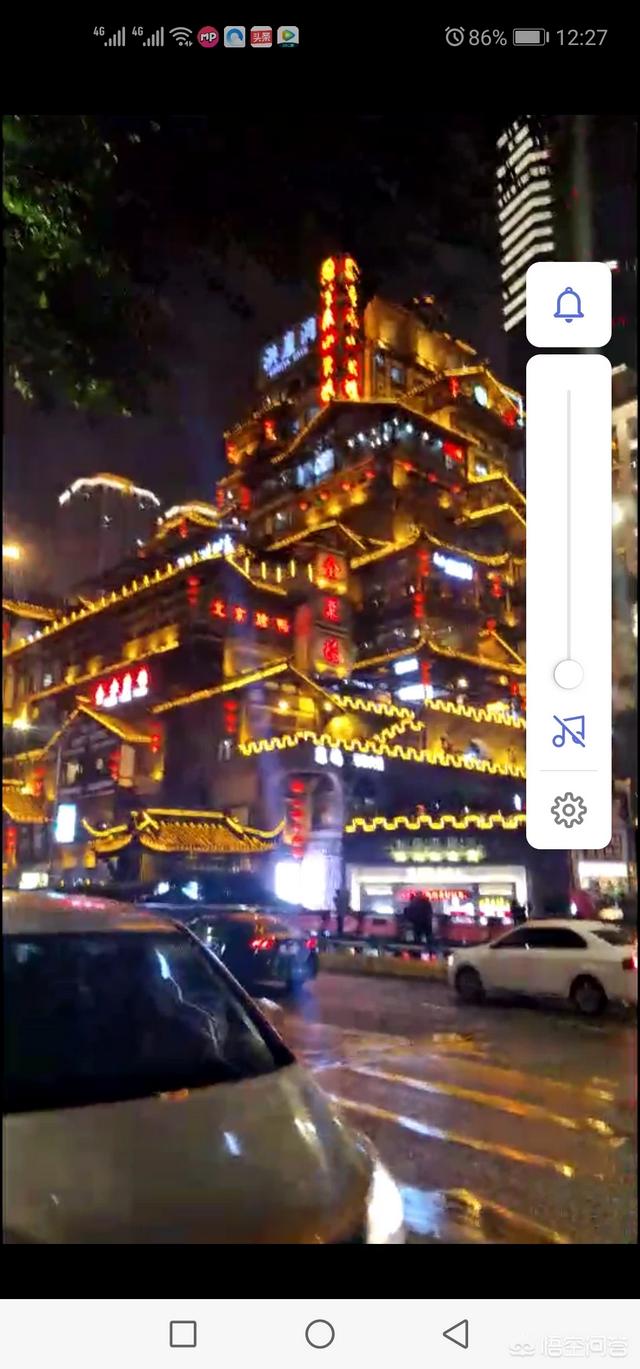
Task: Go back using the triangle button
Action: point(456,1333)
